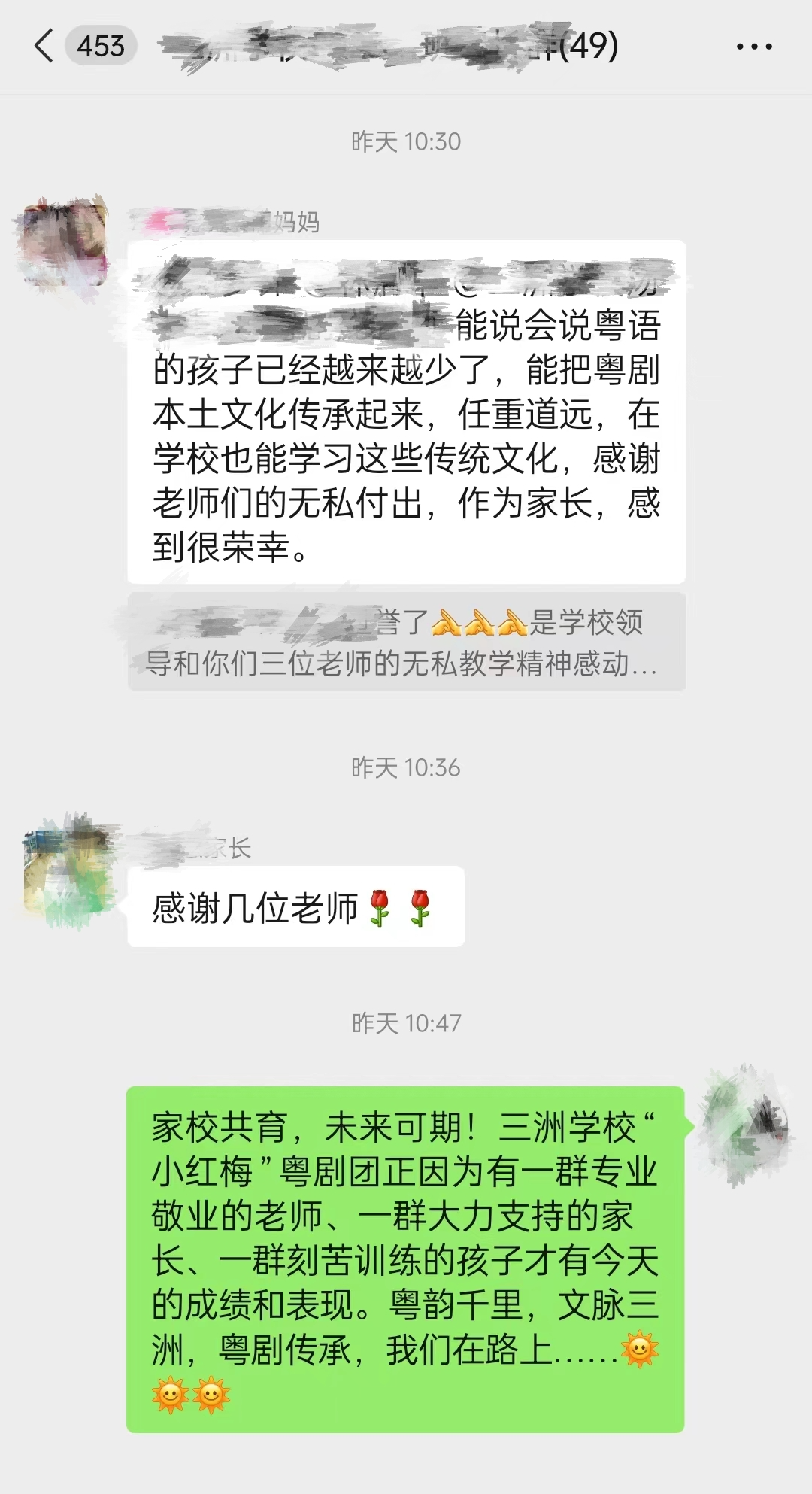Screen dimensions: 812x1494
Task: Go back to the chat list
Action: (x=44, y=46)
